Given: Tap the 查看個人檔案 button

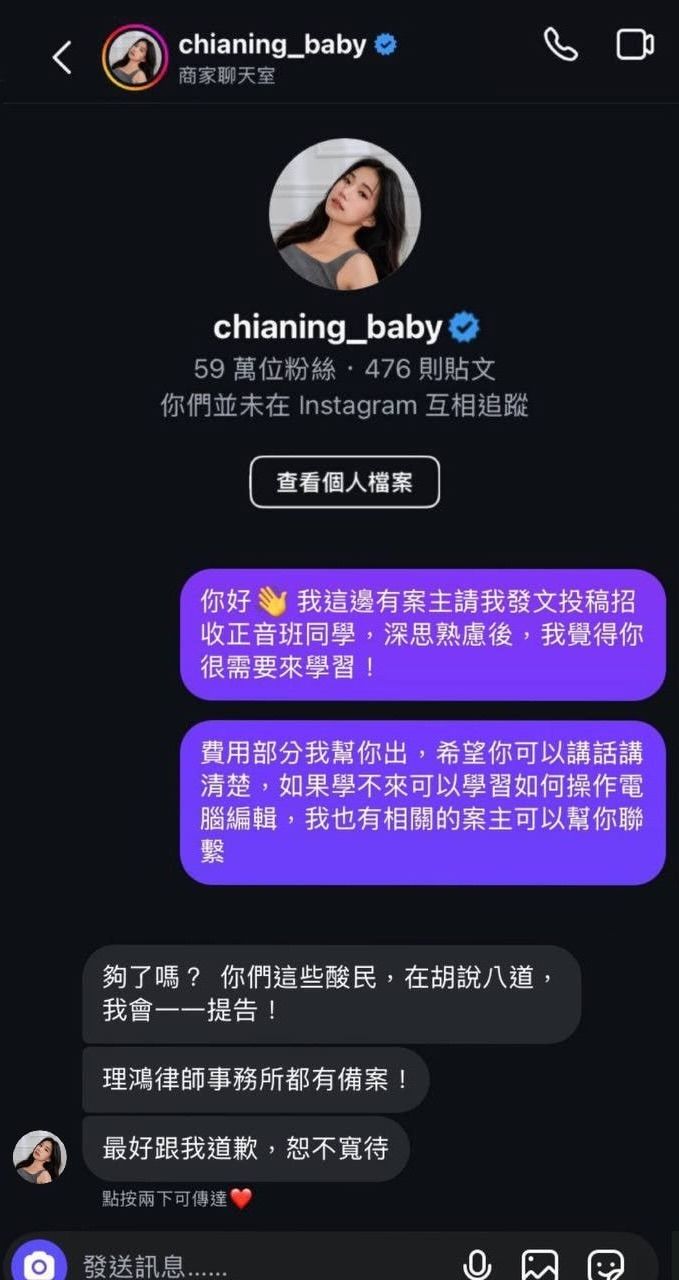Looking at the screenshot, I should [x=344, y=483].
